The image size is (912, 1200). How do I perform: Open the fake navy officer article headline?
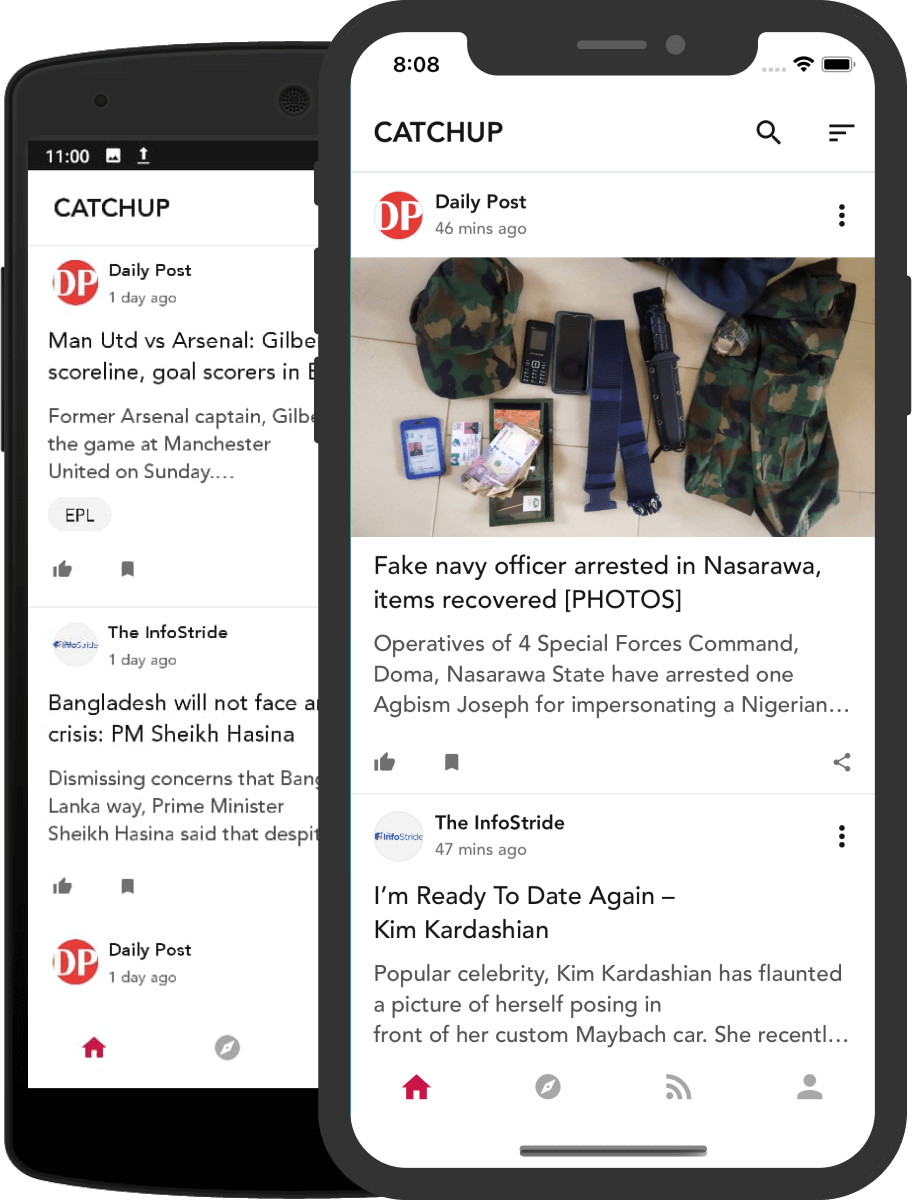tap(597, 582)
